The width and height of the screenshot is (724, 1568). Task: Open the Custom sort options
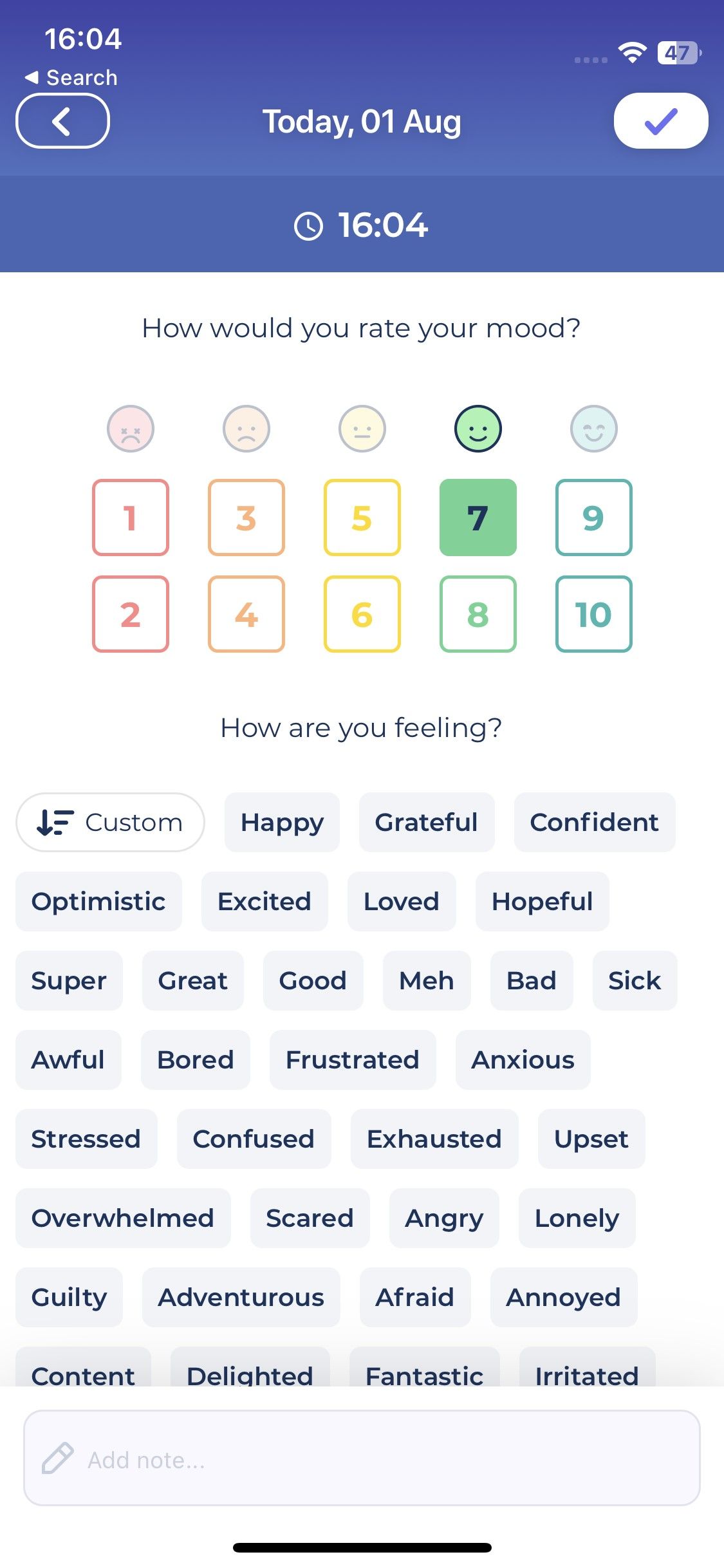pos(109,822)
